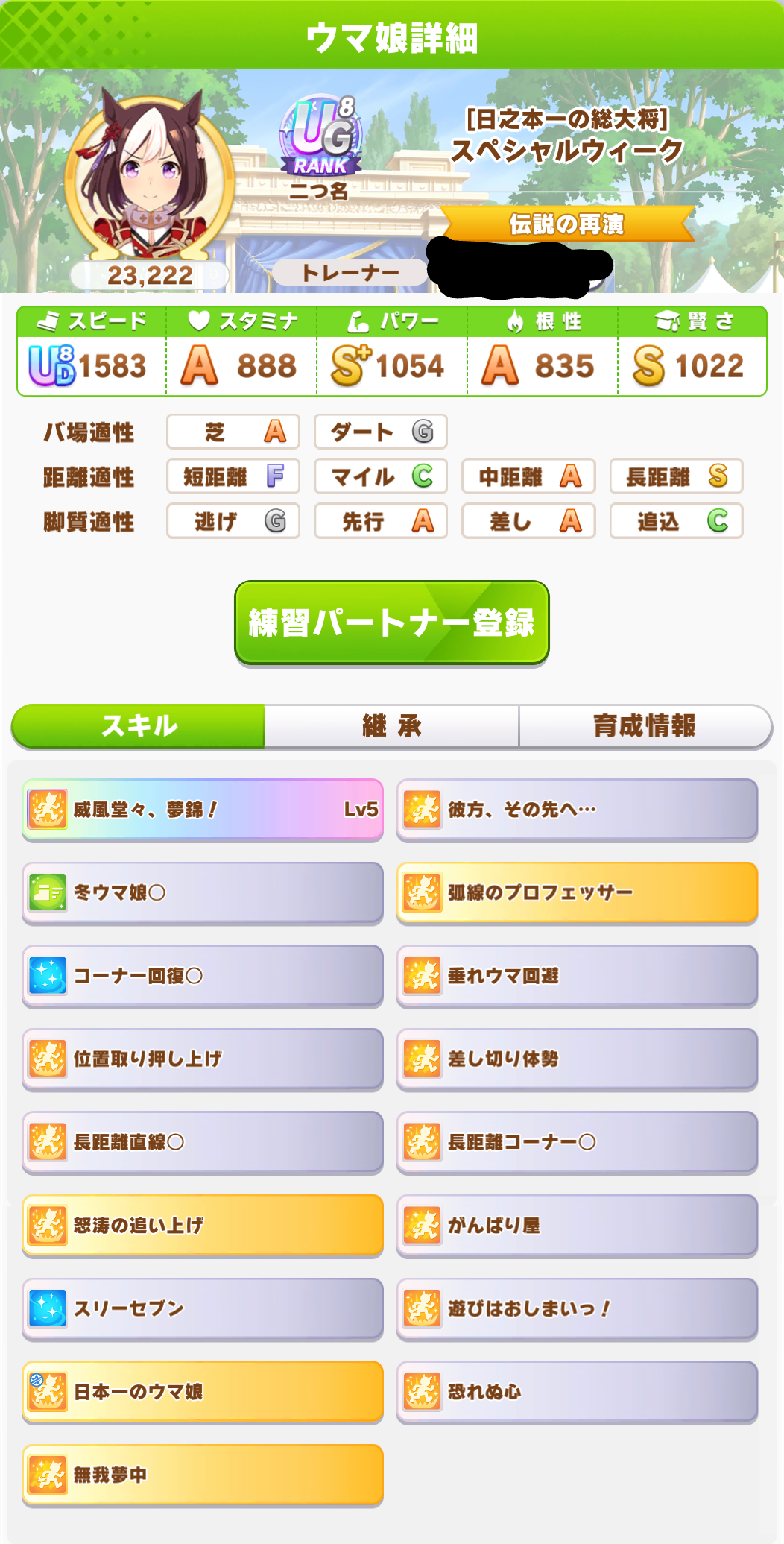Switch to the 継承 tab

click(x=392, y=725)
